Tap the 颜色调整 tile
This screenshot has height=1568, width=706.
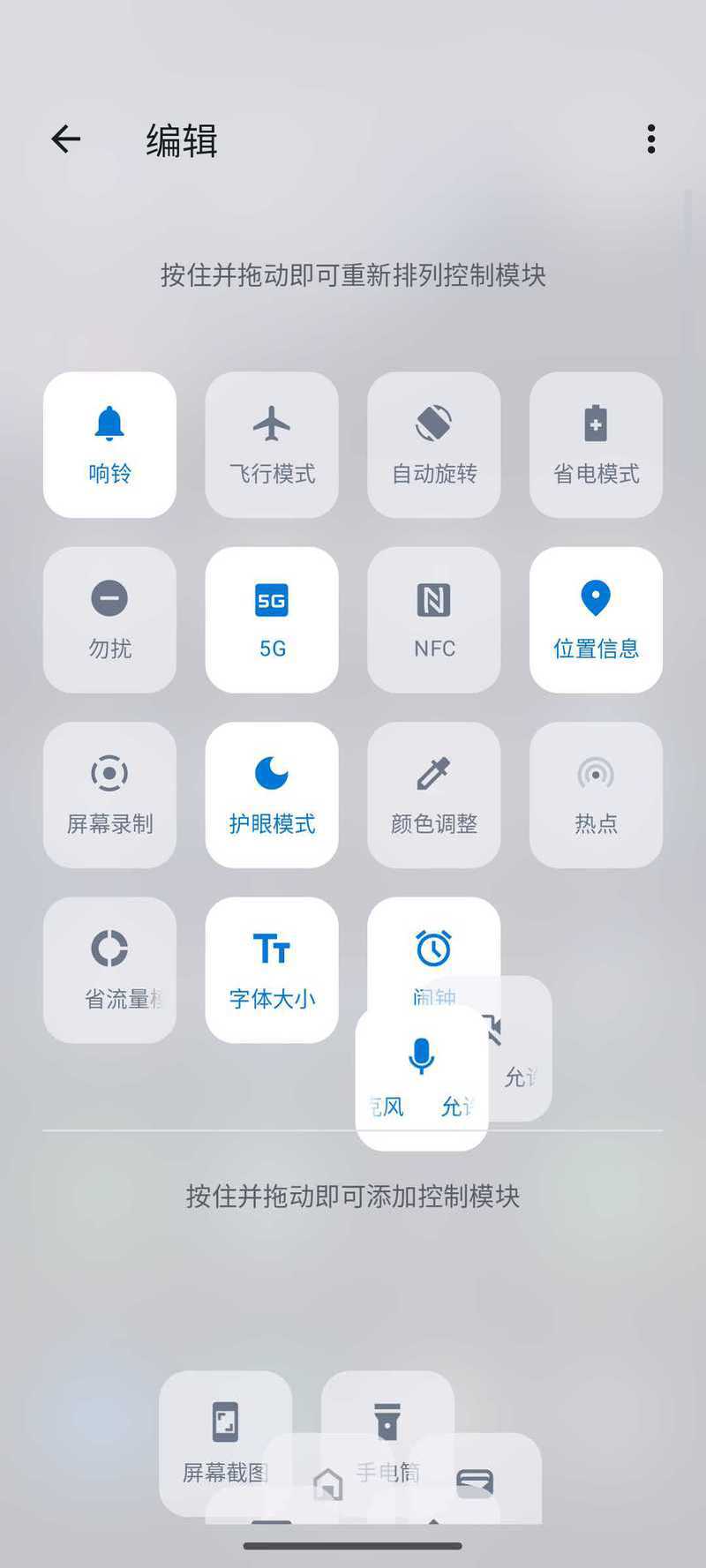click(x=434, y=794)
